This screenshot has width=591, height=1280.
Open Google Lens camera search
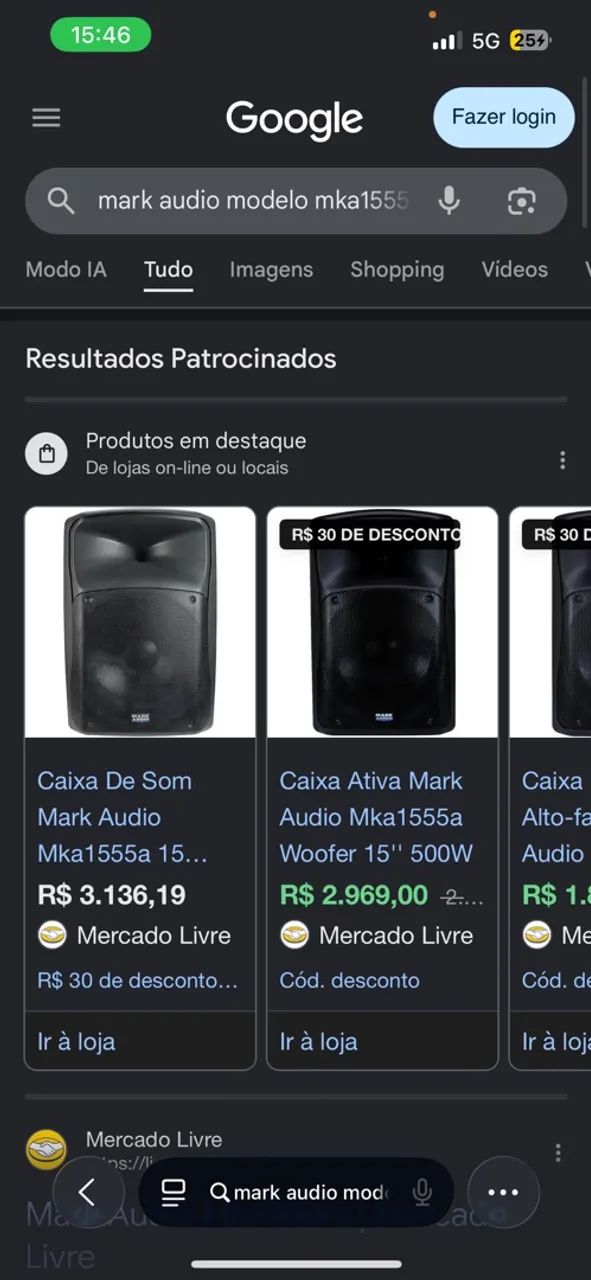tap(521, 201)
